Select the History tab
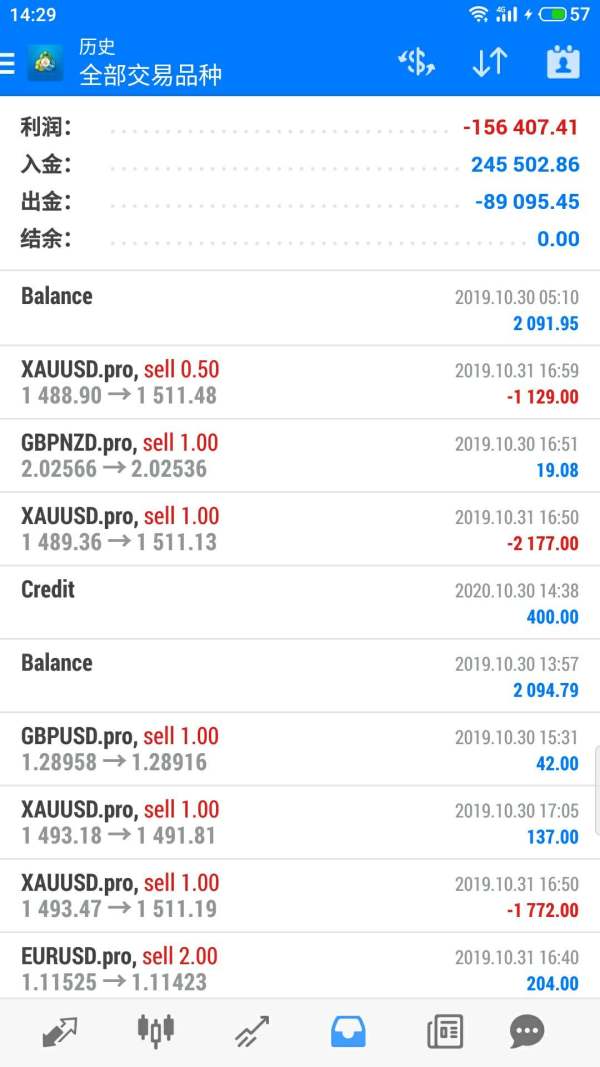600x1067 pixels. pyautogui.click(x=348, y=1031)
